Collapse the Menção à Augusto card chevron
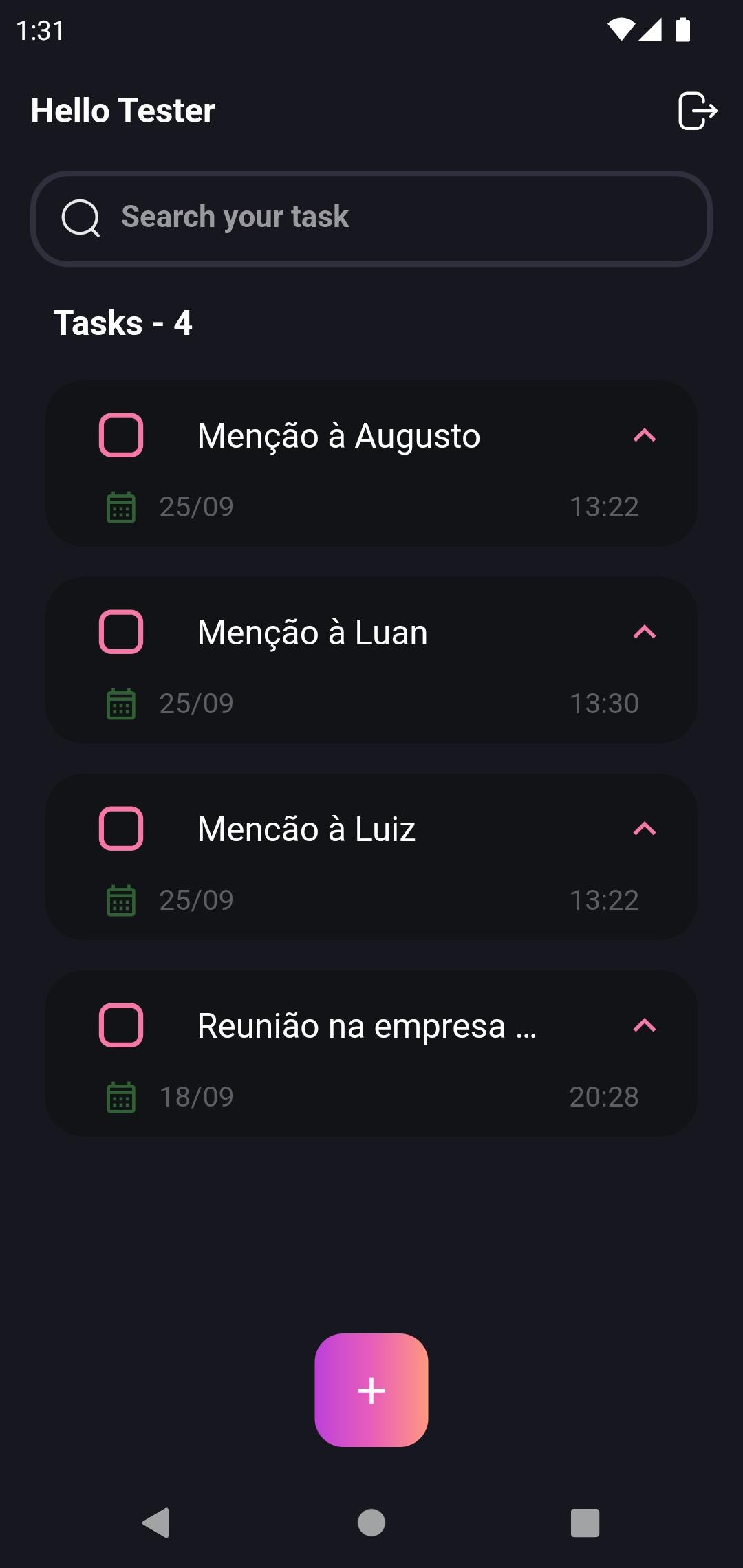 click(645, 435)
